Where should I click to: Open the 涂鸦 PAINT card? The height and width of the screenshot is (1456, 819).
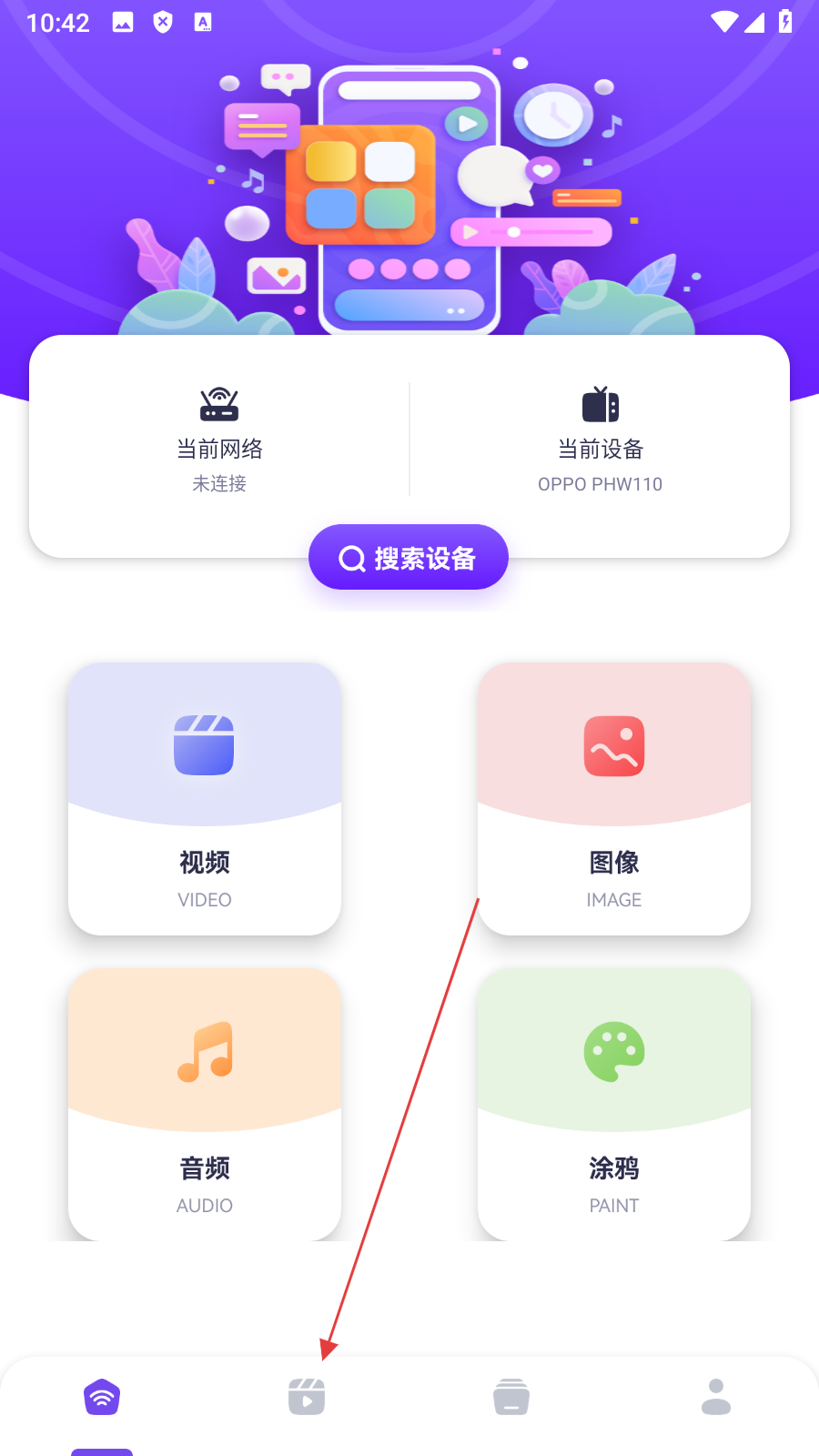pyautogui.click(x=614, y=1104)
